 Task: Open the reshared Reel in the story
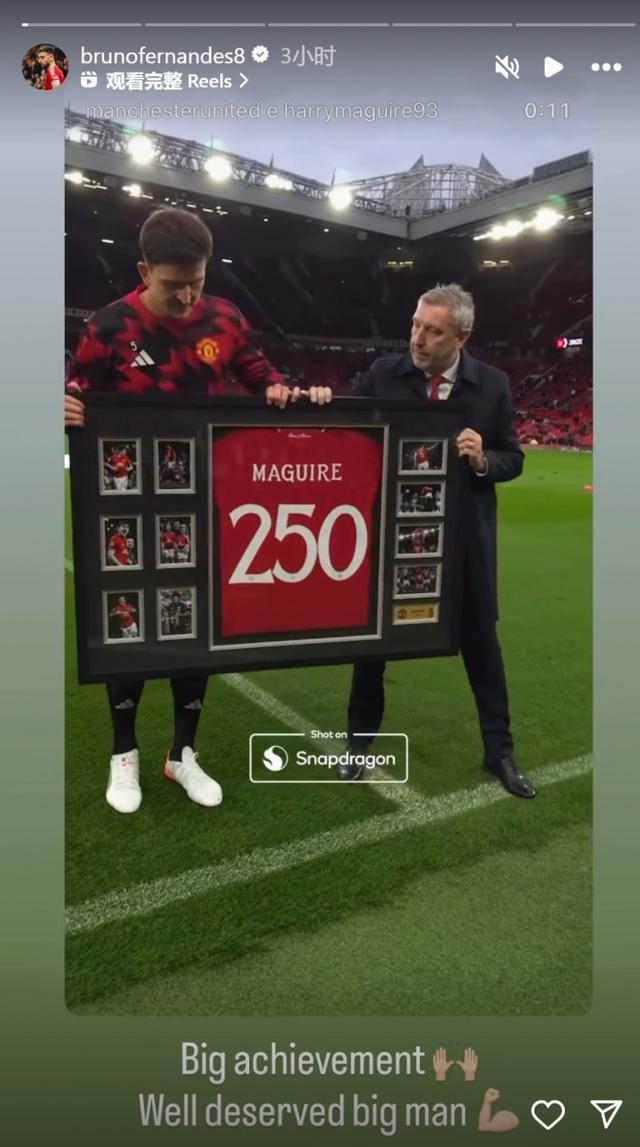[x=328, y=560]
